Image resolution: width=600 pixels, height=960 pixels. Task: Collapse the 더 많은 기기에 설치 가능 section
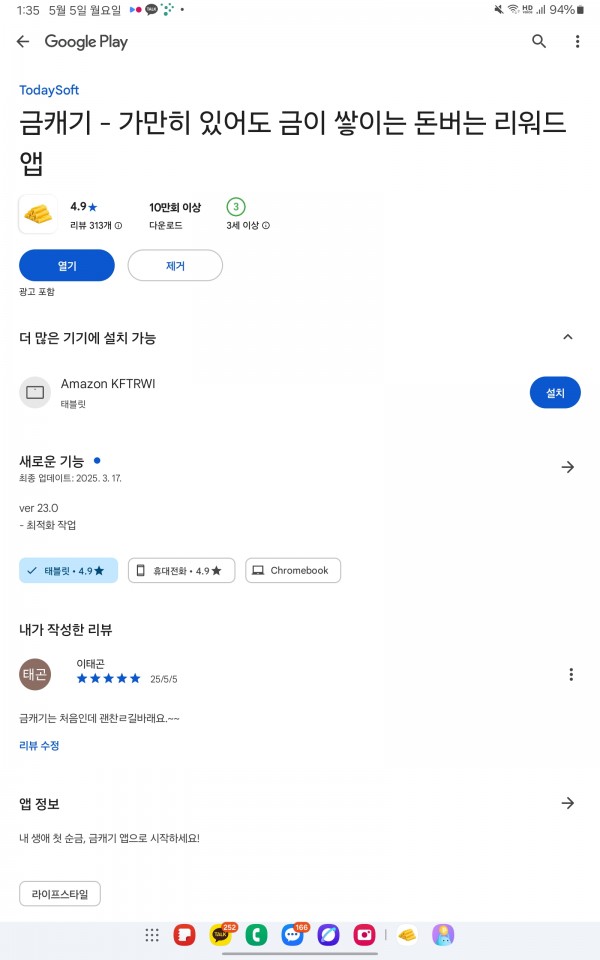(x=568, y=337)
